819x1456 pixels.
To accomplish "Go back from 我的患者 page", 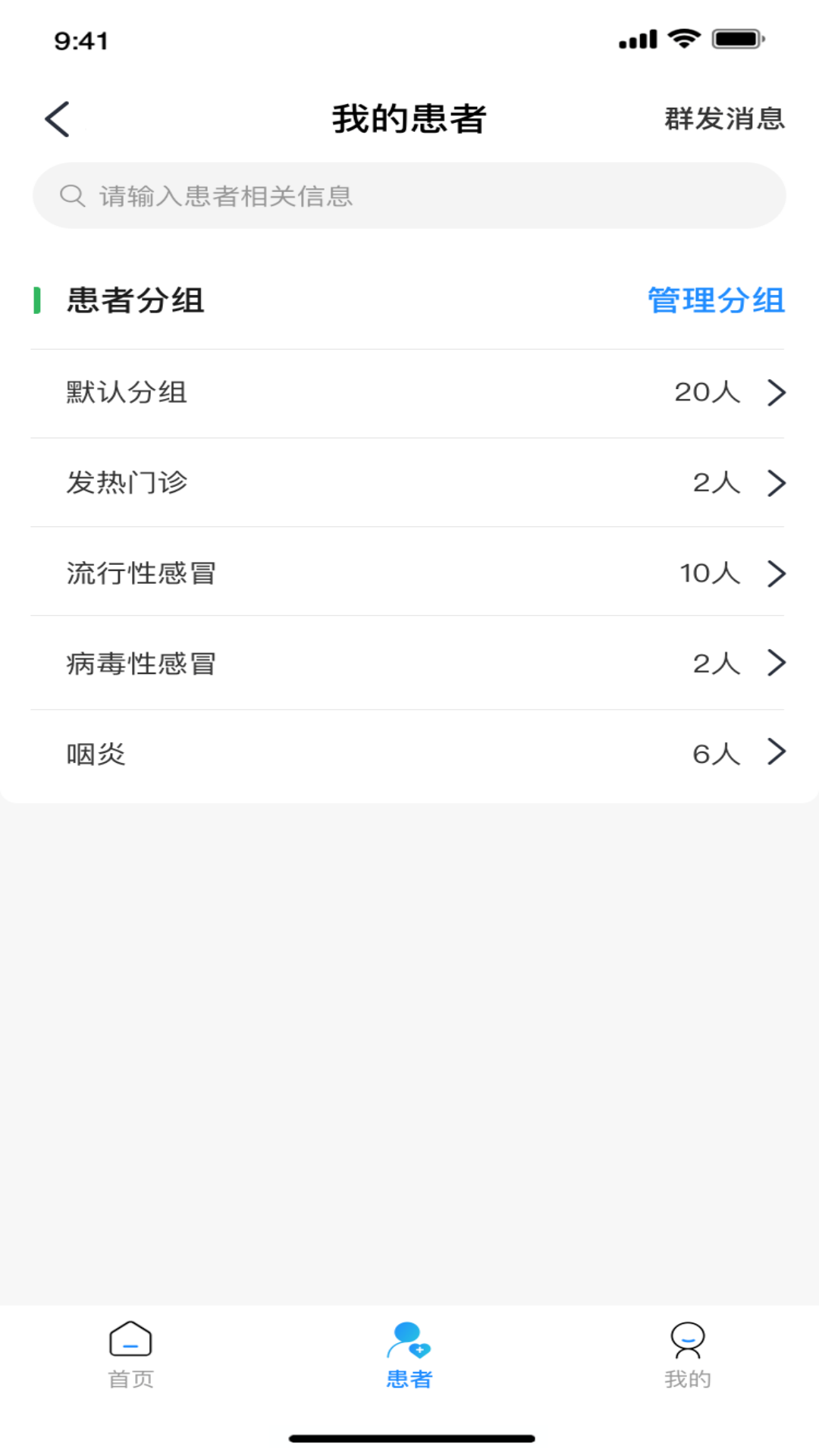I will pyautogui.click(x=58, y=119).
